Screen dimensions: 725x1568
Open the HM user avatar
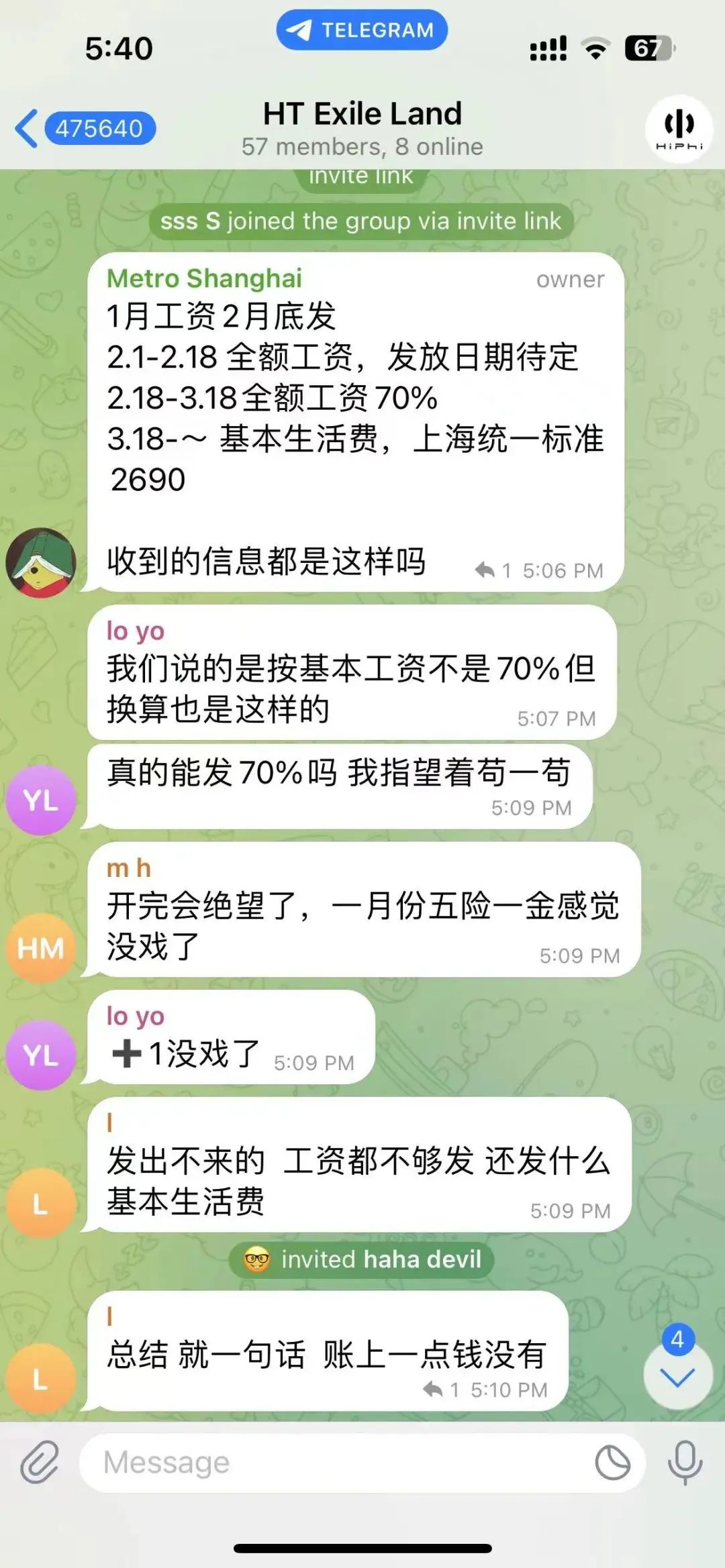pyautogui.click(x=40, y=948)
